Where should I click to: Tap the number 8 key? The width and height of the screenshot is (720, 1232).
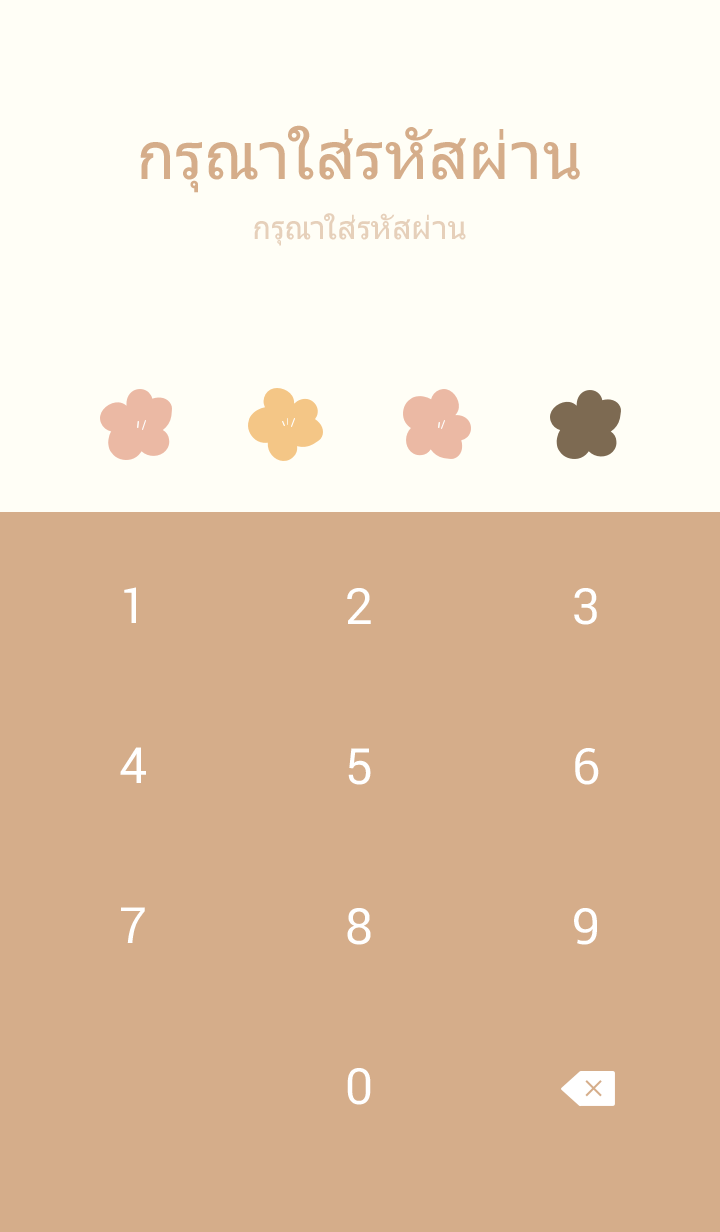pyautogui.click(x=359, y=927)
